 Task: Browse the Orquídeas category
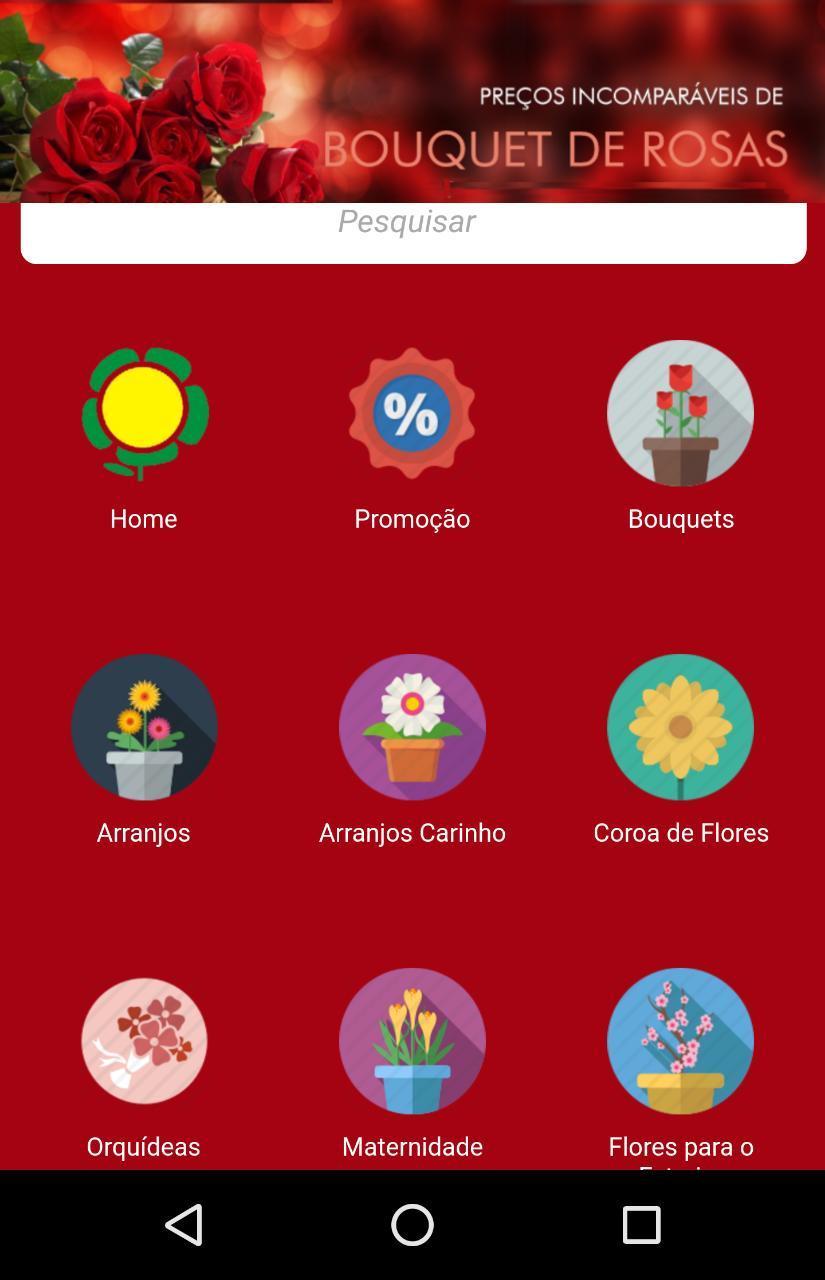[144, 1042]
